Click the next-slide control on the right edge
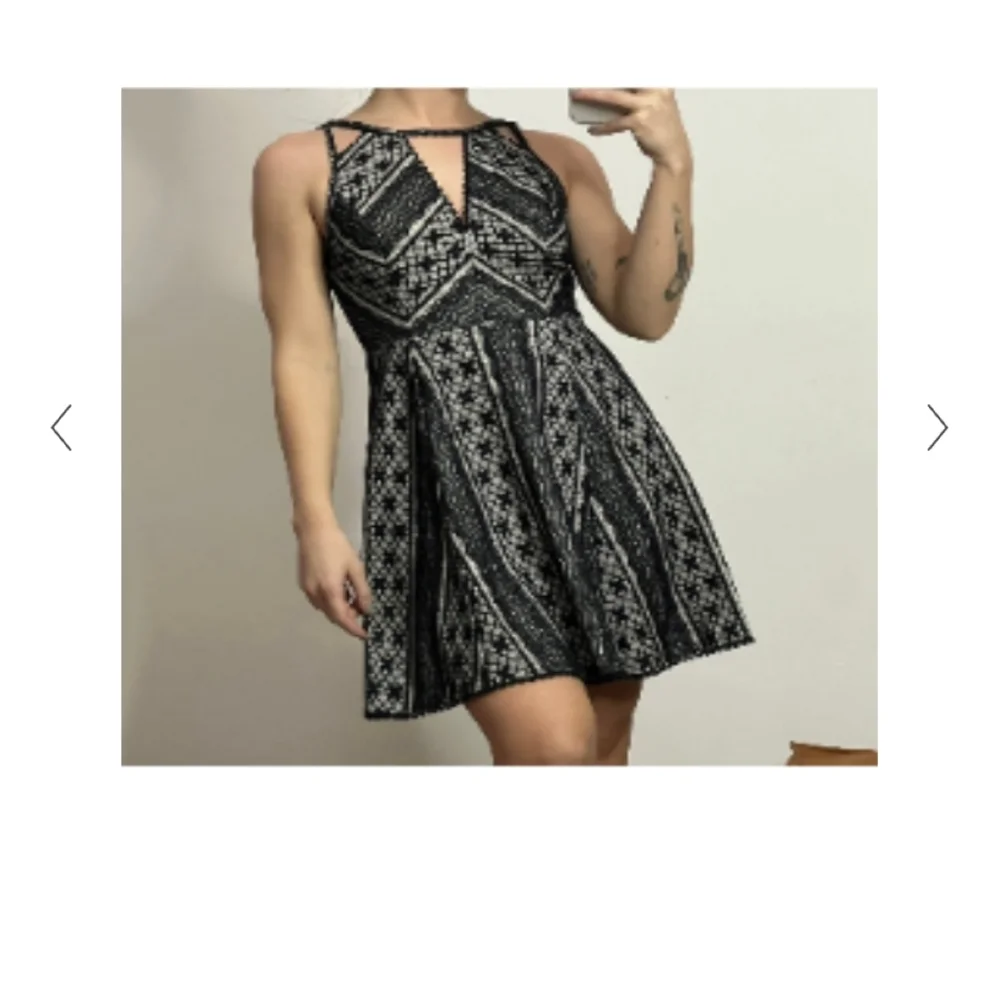Viewport: 999px width, 1000px height. [936, 427]
